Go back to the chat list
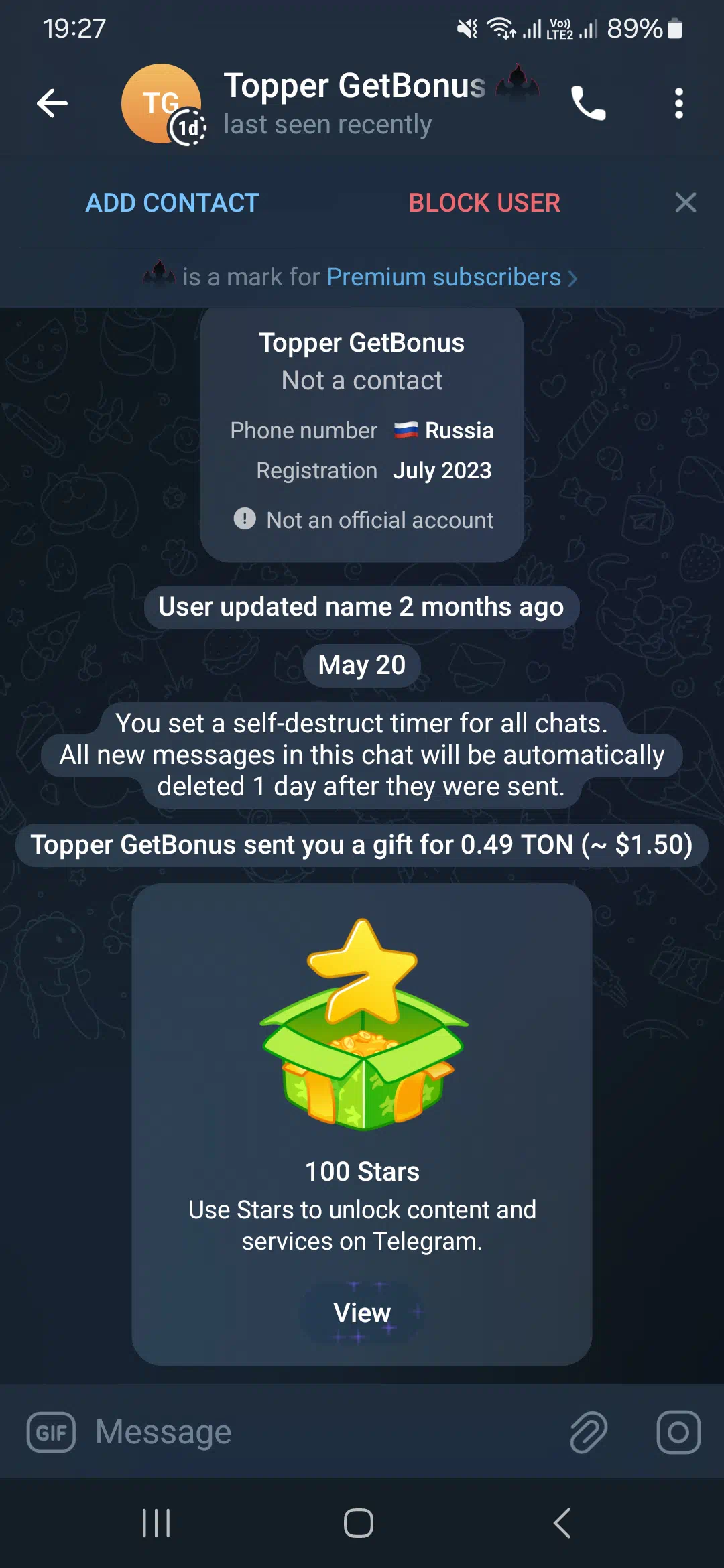Screen dimensions: 724x1568 coord(52,103)
